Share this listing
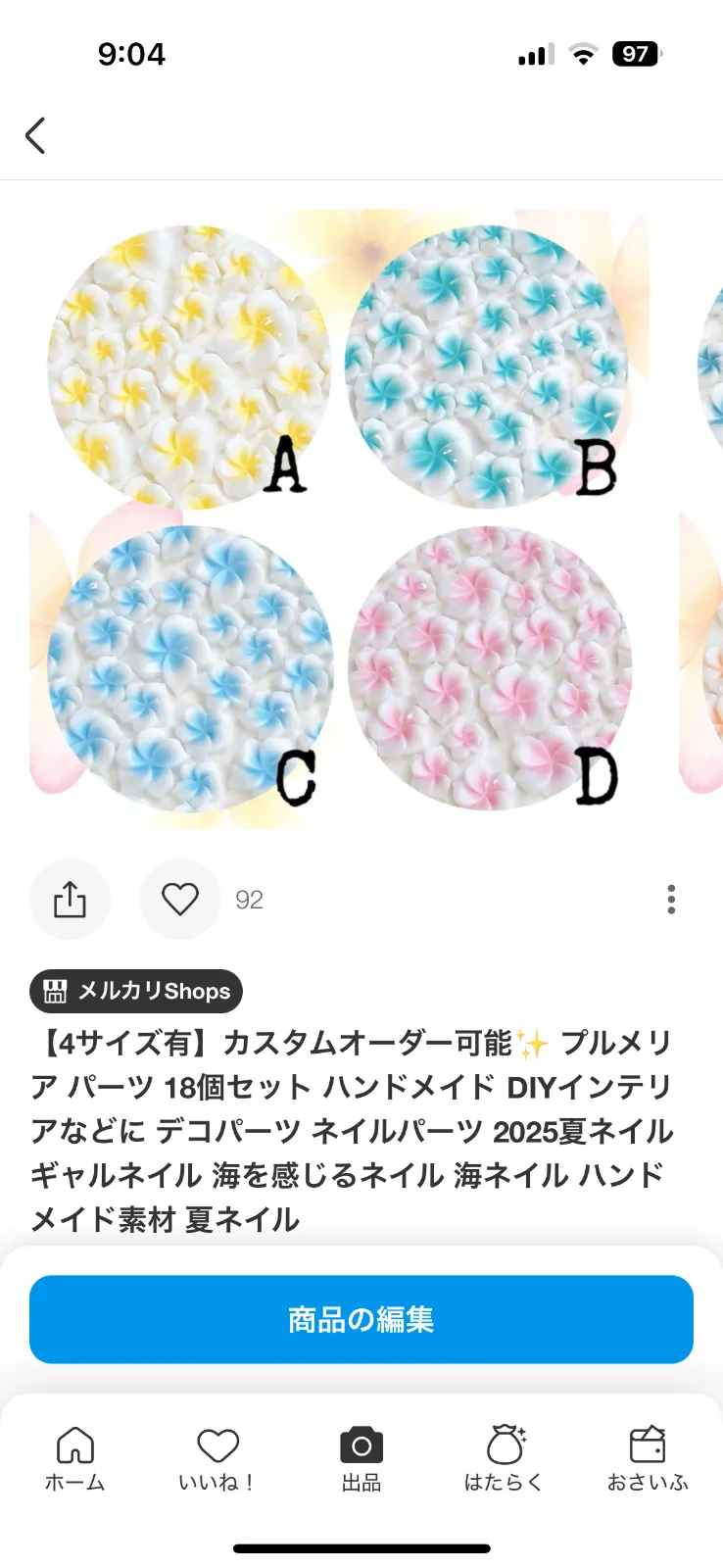 (x=70, y=900)
